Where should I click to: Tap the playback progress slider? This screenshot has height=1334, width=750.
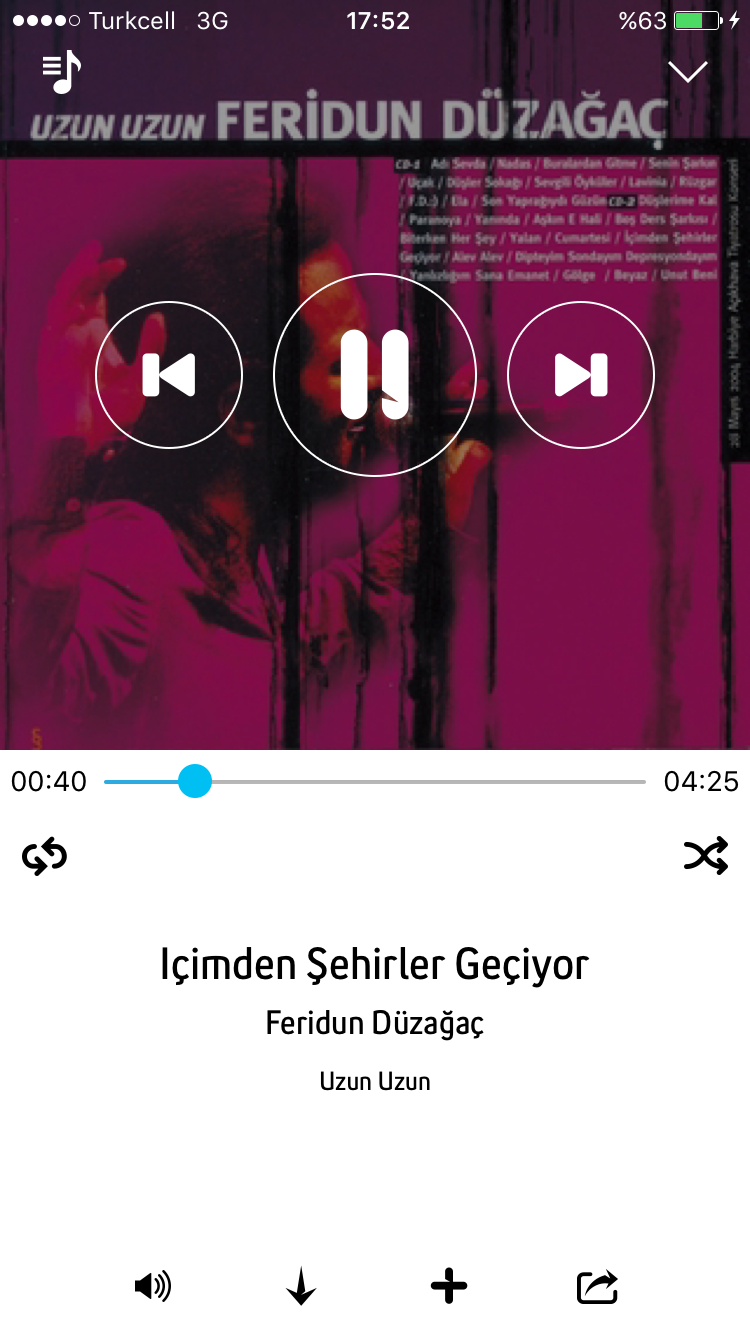pyautogui.click(x=375, y=781)
